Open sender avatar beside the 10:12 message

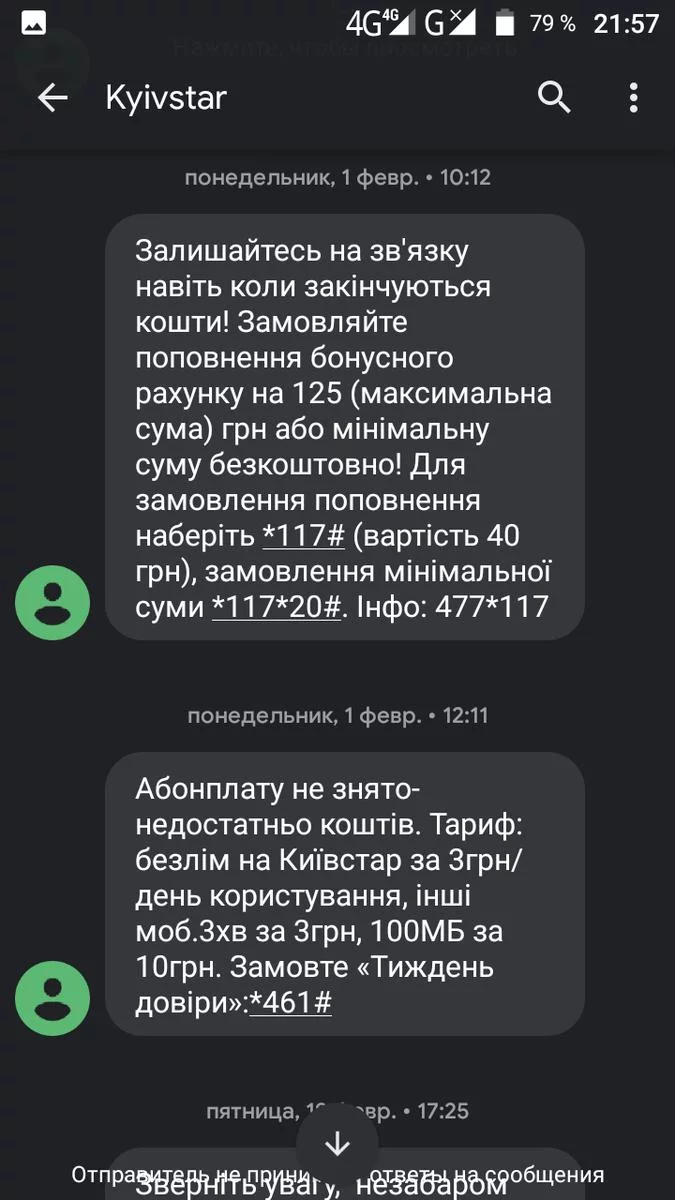pyautogui.click(x=53, y=603)
